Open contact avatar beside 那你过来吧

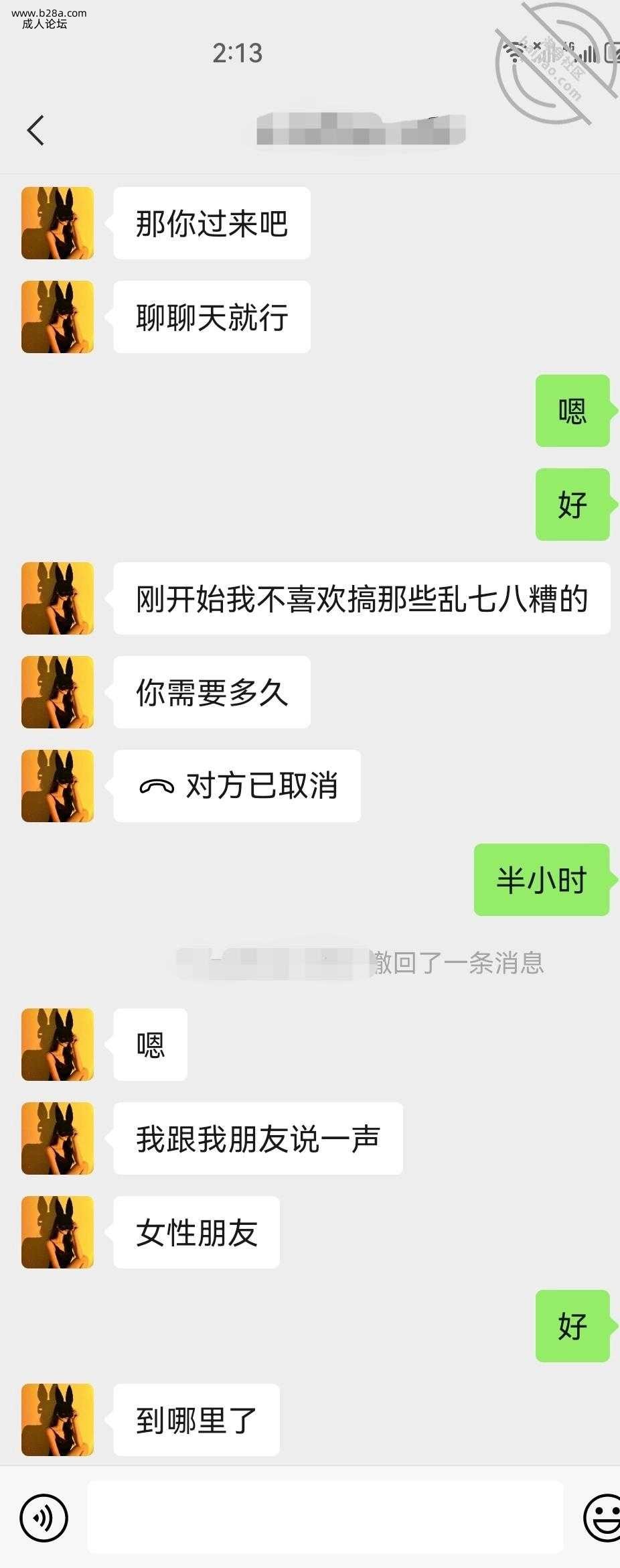click(58, 223)
